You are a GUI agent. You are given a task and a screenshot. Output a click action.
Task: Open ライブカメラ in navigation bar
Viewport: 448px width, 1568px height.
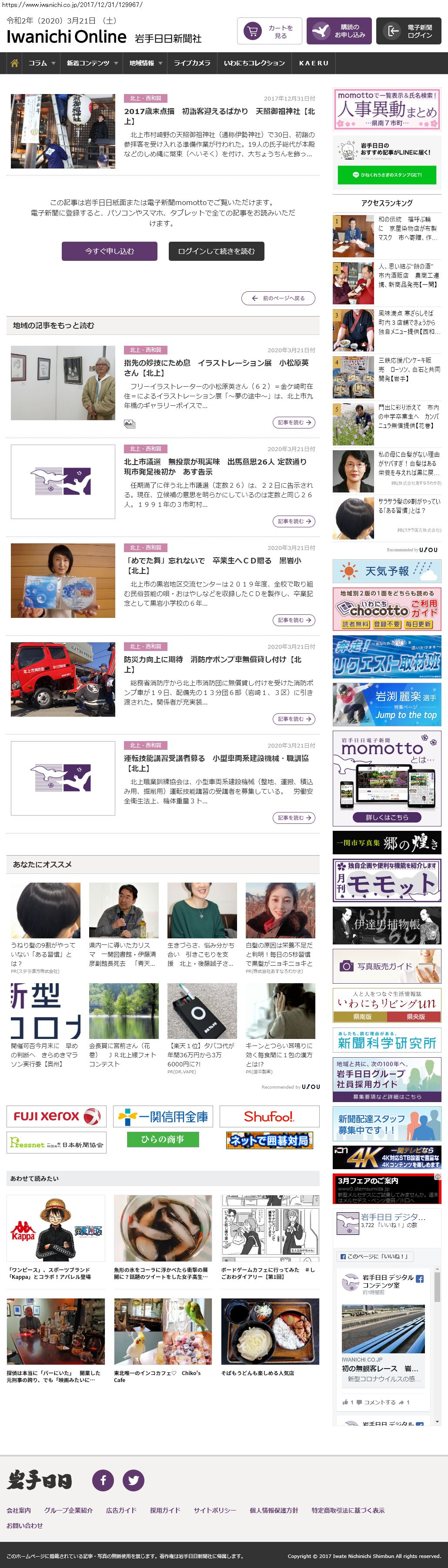pos(192,63)
